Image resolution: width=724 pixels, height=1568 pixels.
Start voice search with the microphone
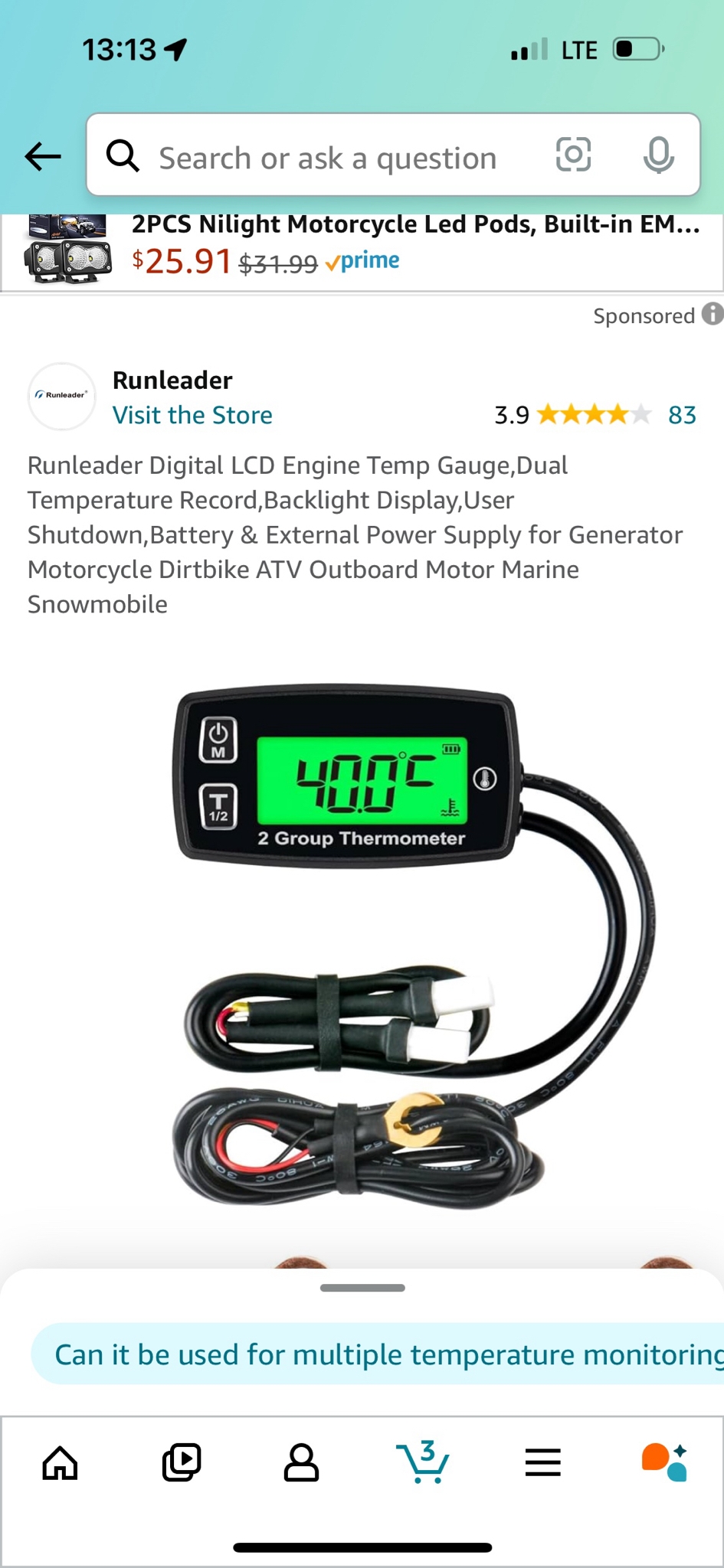point(658,155)
